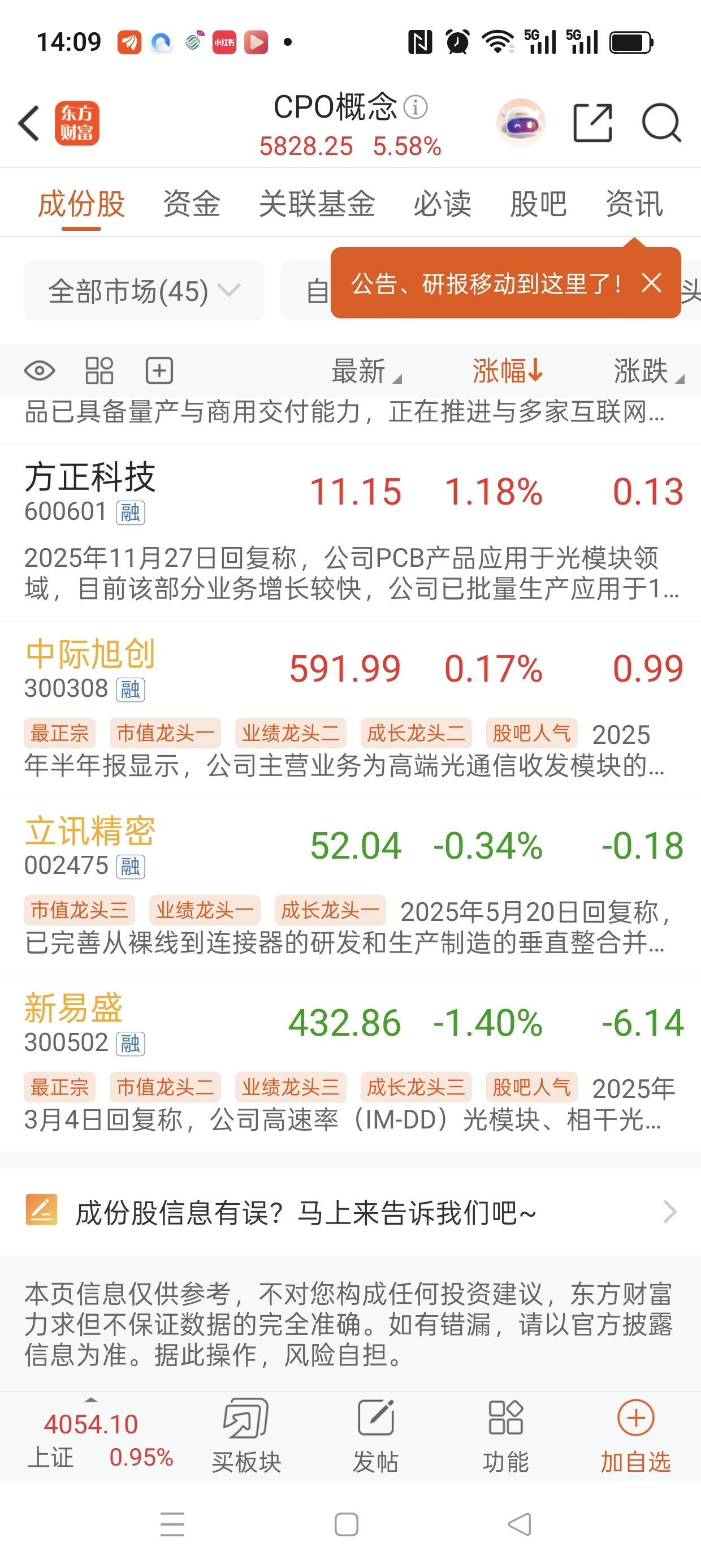The image size is (701, 1568).
Task: Go back using the top-left arrow
Action: coord(29,123)
